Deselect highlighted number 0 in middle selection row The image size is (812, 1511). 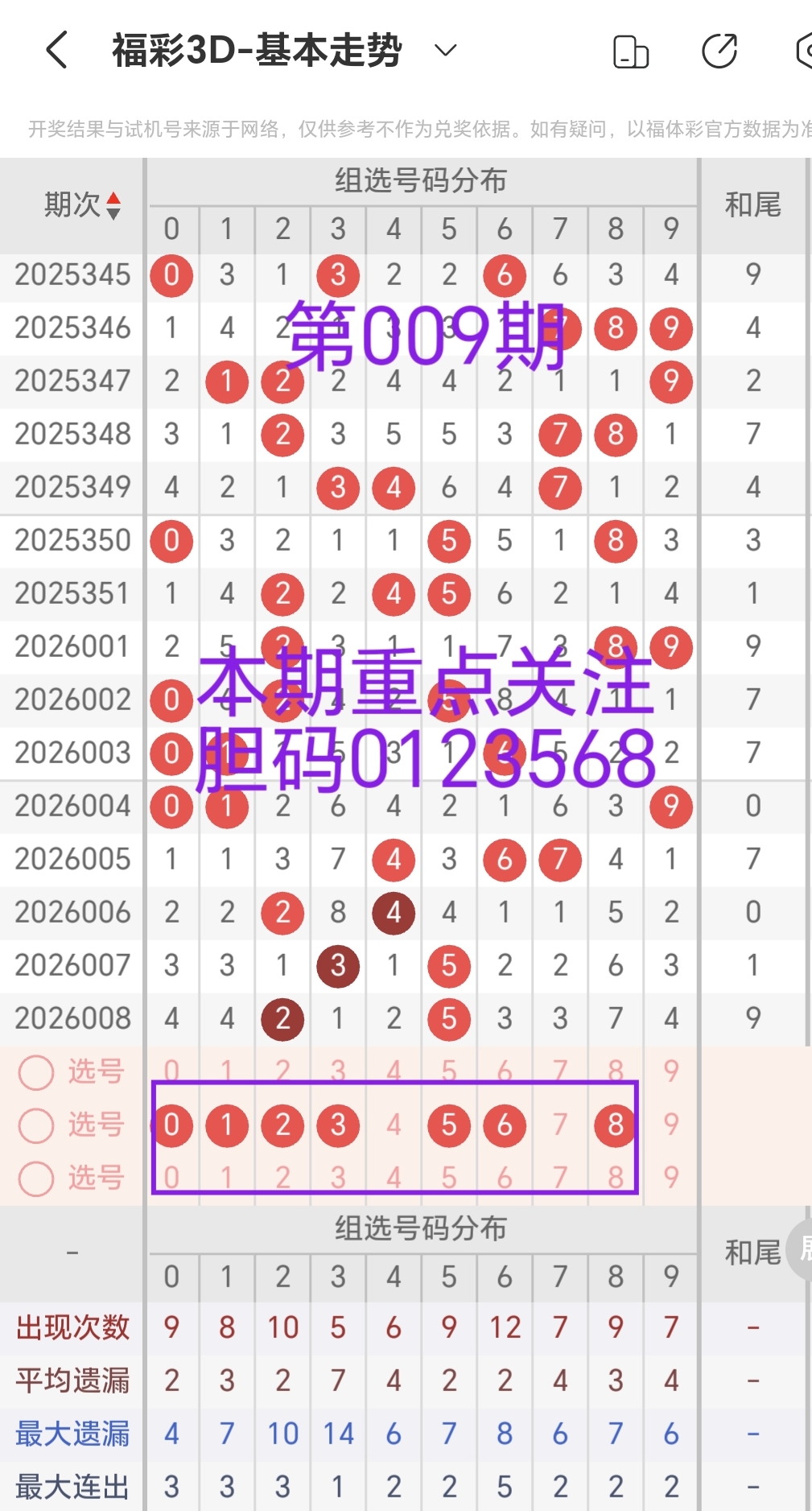point(171,1125)
